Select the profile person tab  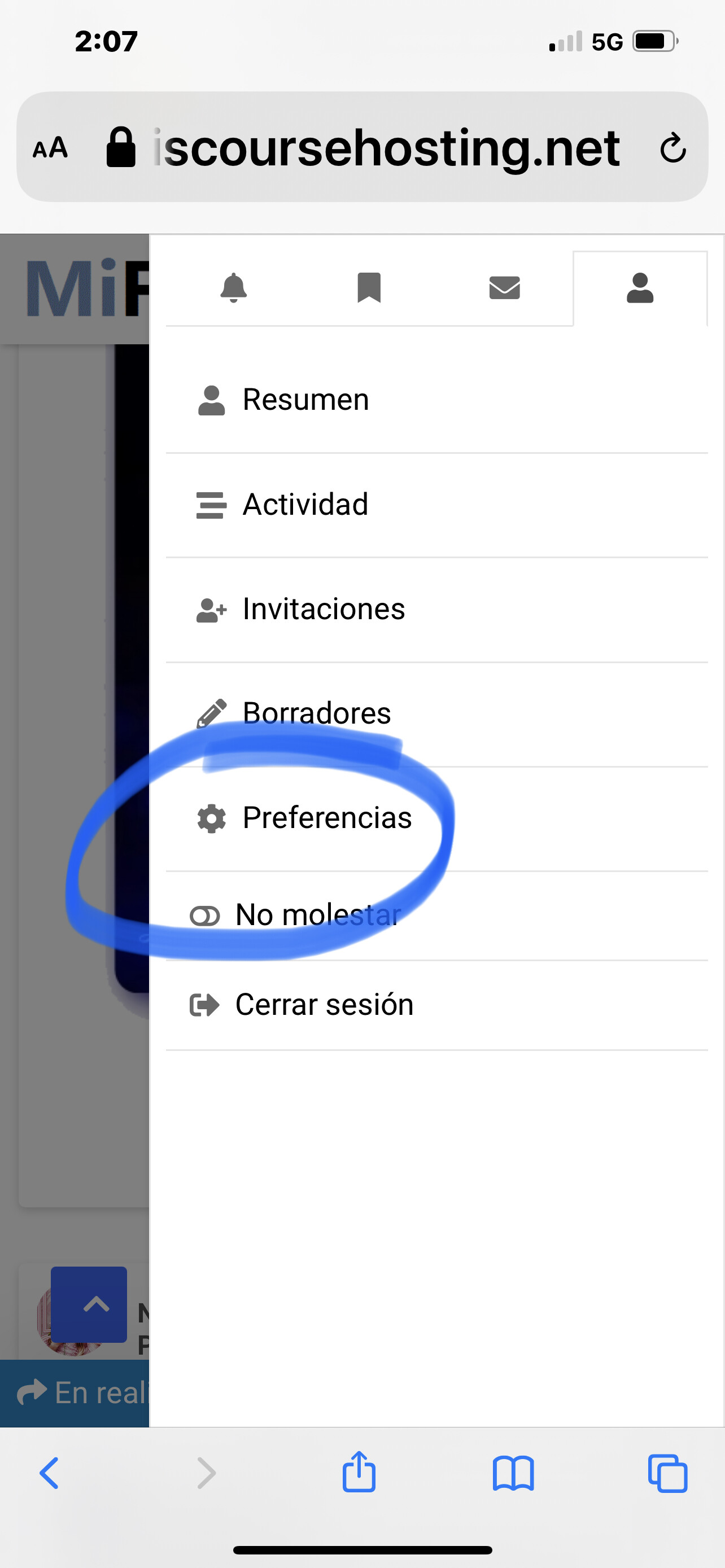click(640, 288)
